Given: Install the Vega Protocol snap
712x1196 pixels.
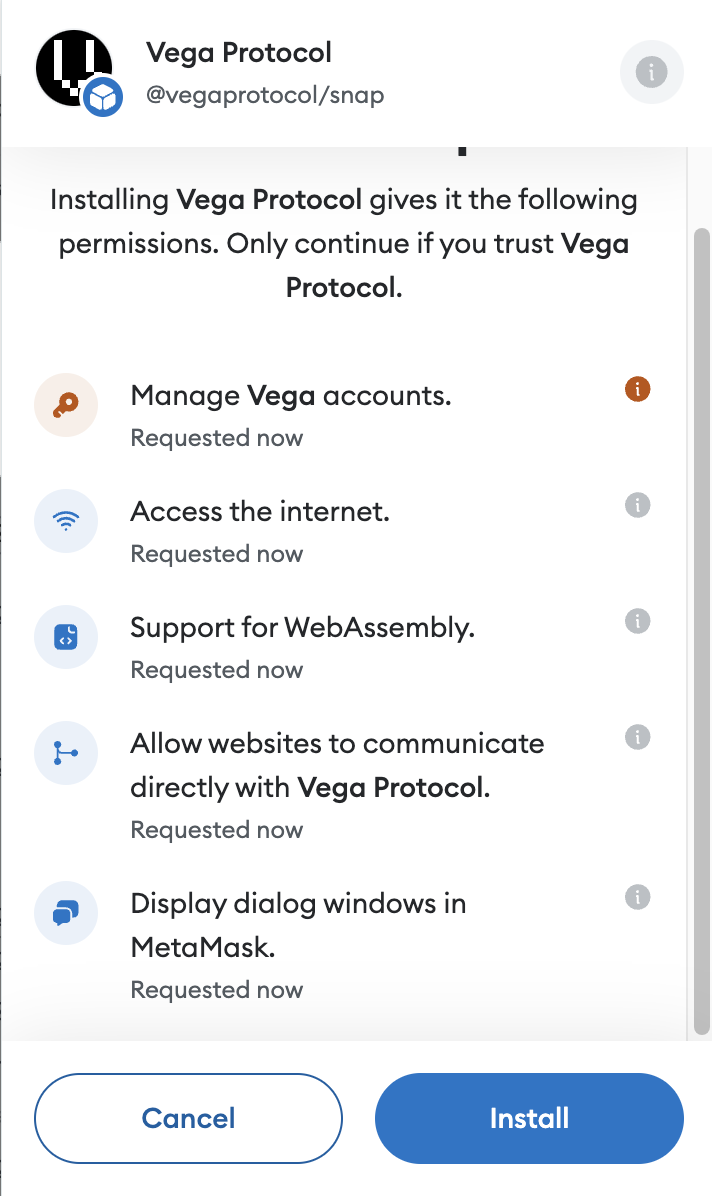Looking at the screenshot, I should pos(529,1118).
